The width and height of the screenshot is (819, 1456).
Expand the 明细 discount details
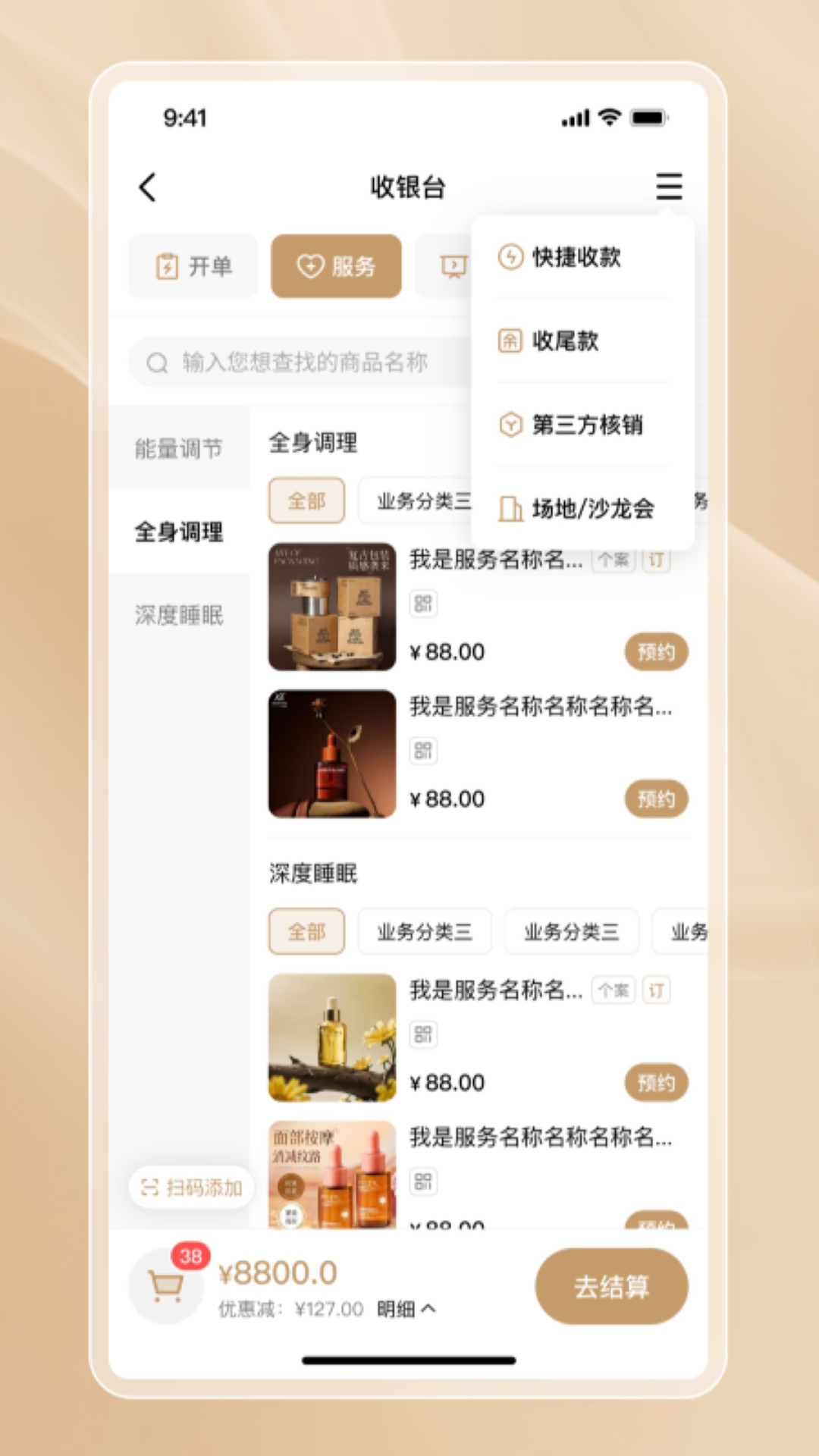[x=406, y=1309]
